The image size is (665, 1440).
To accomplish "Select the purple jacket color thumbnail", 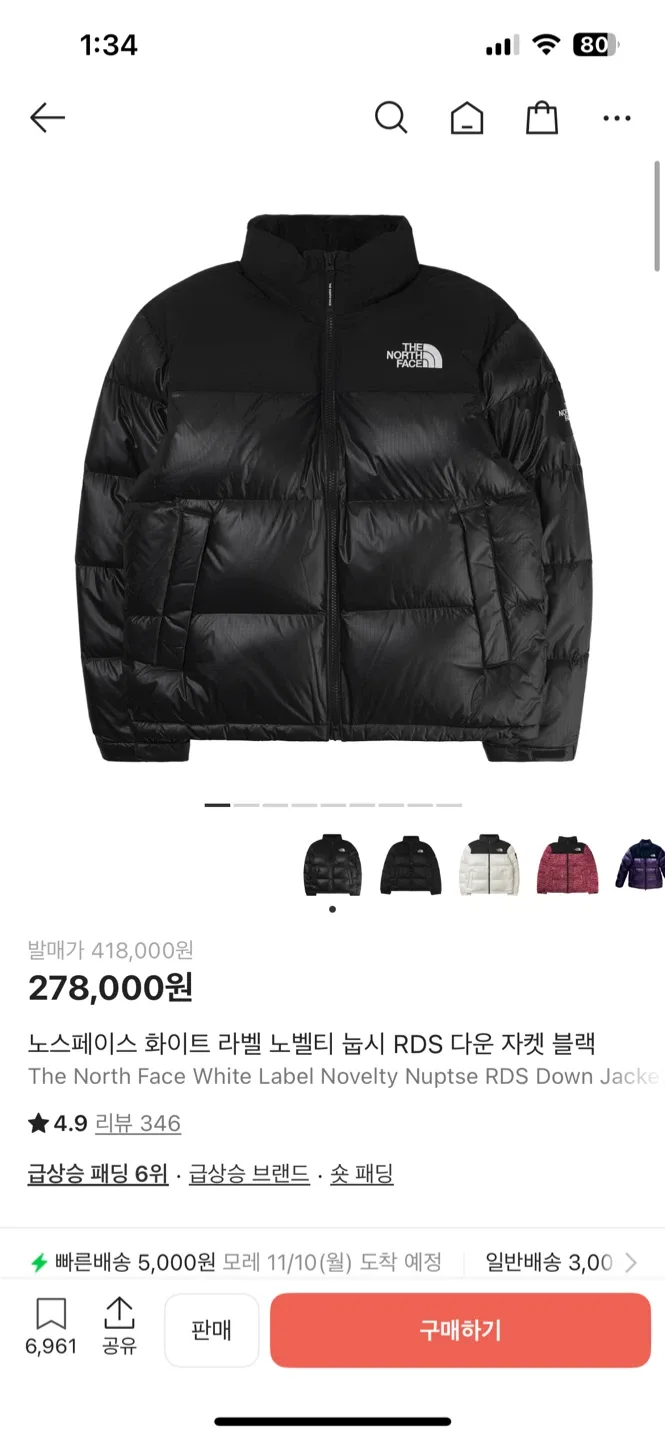I will click(x=642, y=865).
